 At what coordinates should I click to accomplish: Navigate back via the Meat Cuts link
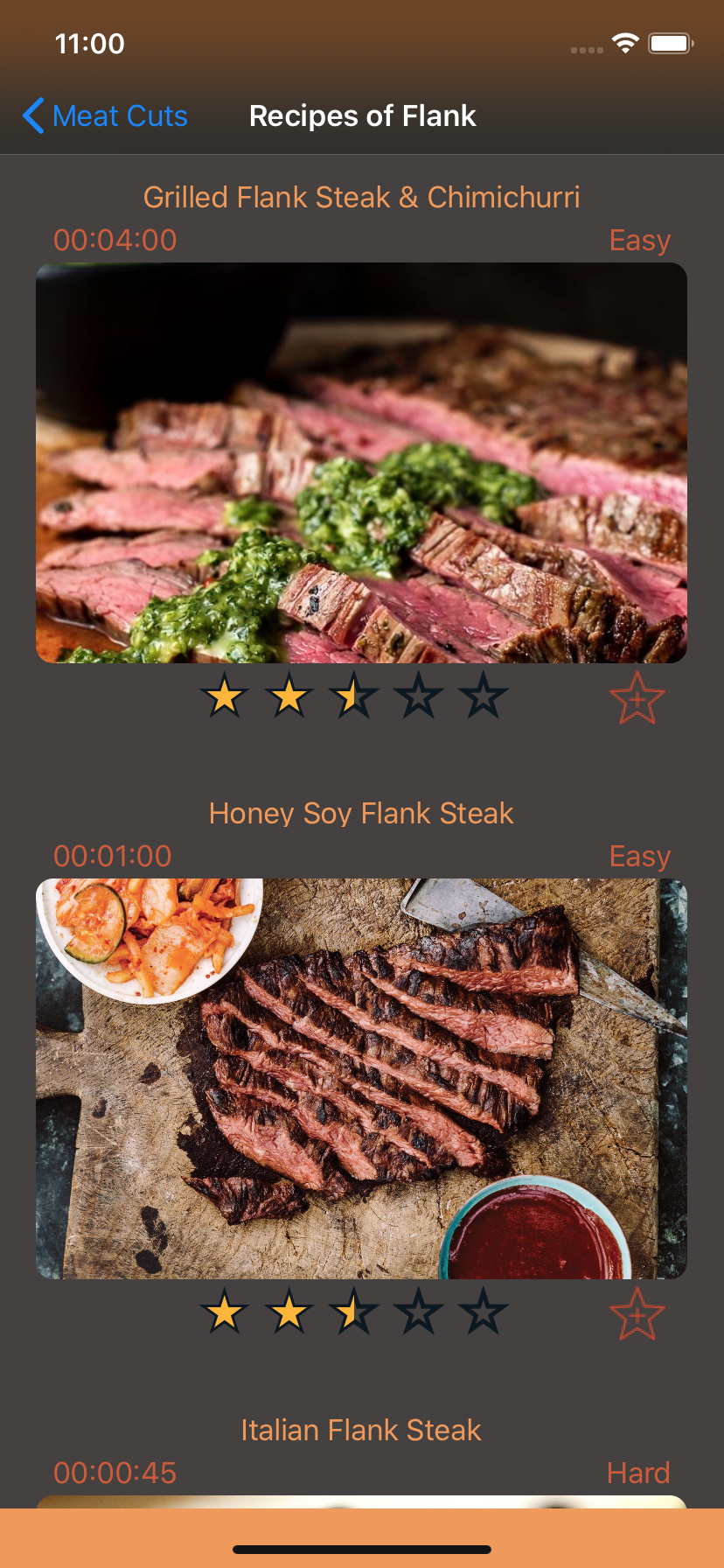tap(118, 115)
